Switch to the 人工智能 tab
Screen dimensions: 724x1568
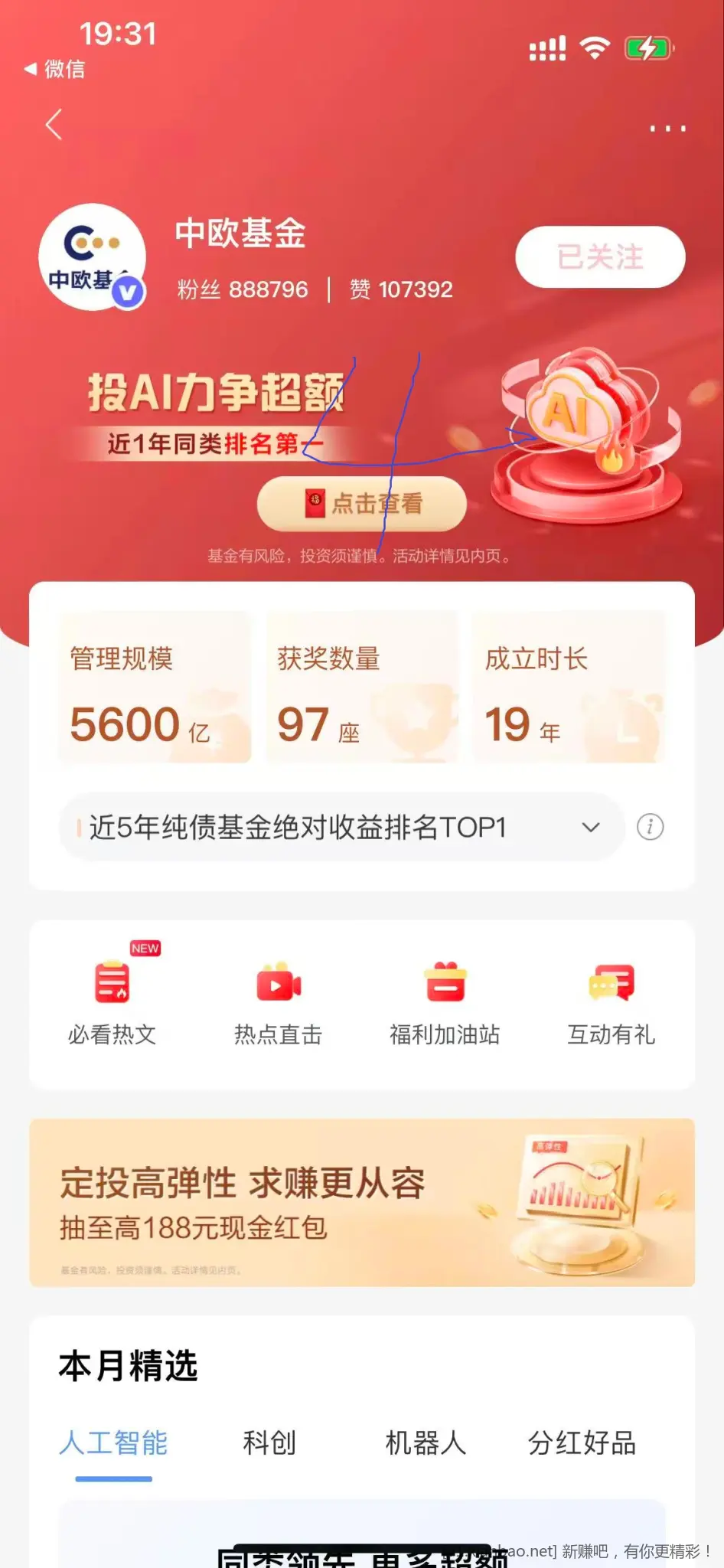[x=113, y=1443]
